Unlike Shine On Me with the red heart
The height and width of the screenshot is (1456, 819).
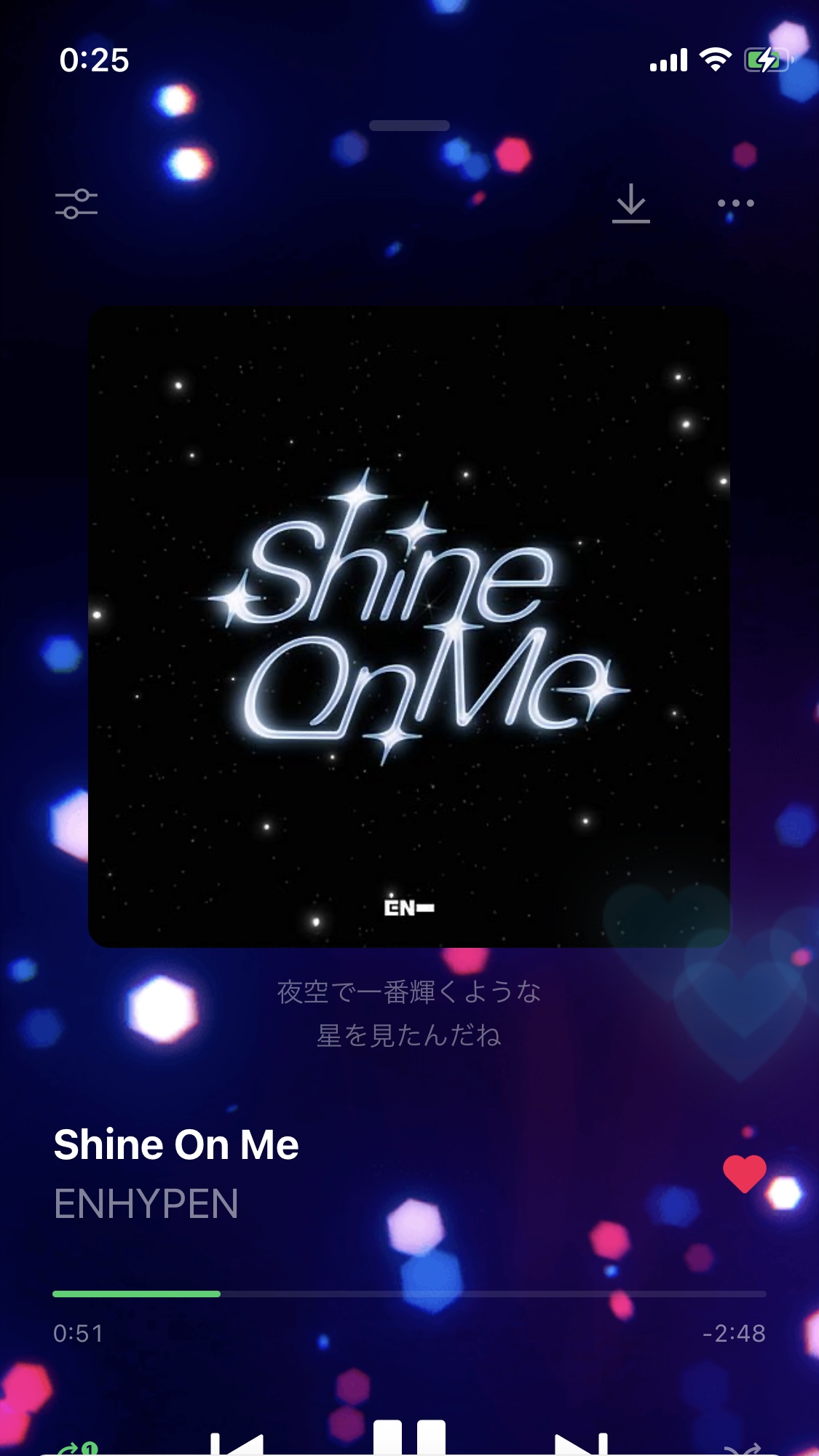(x=744, y=1174)
